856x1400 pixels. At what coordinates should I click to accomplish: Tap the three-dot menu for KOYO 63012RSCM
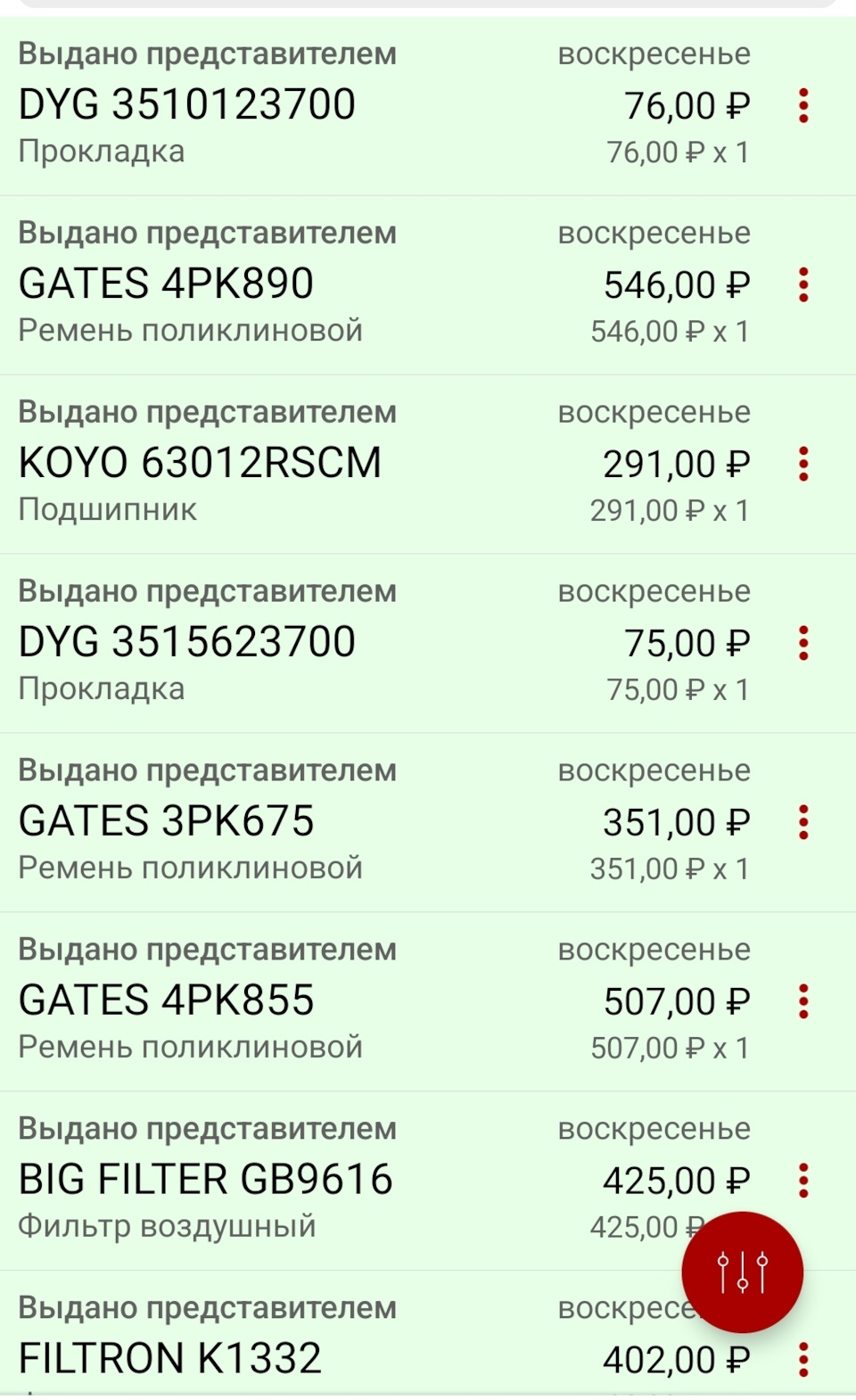pyautogui.click(x=803, y=464)
